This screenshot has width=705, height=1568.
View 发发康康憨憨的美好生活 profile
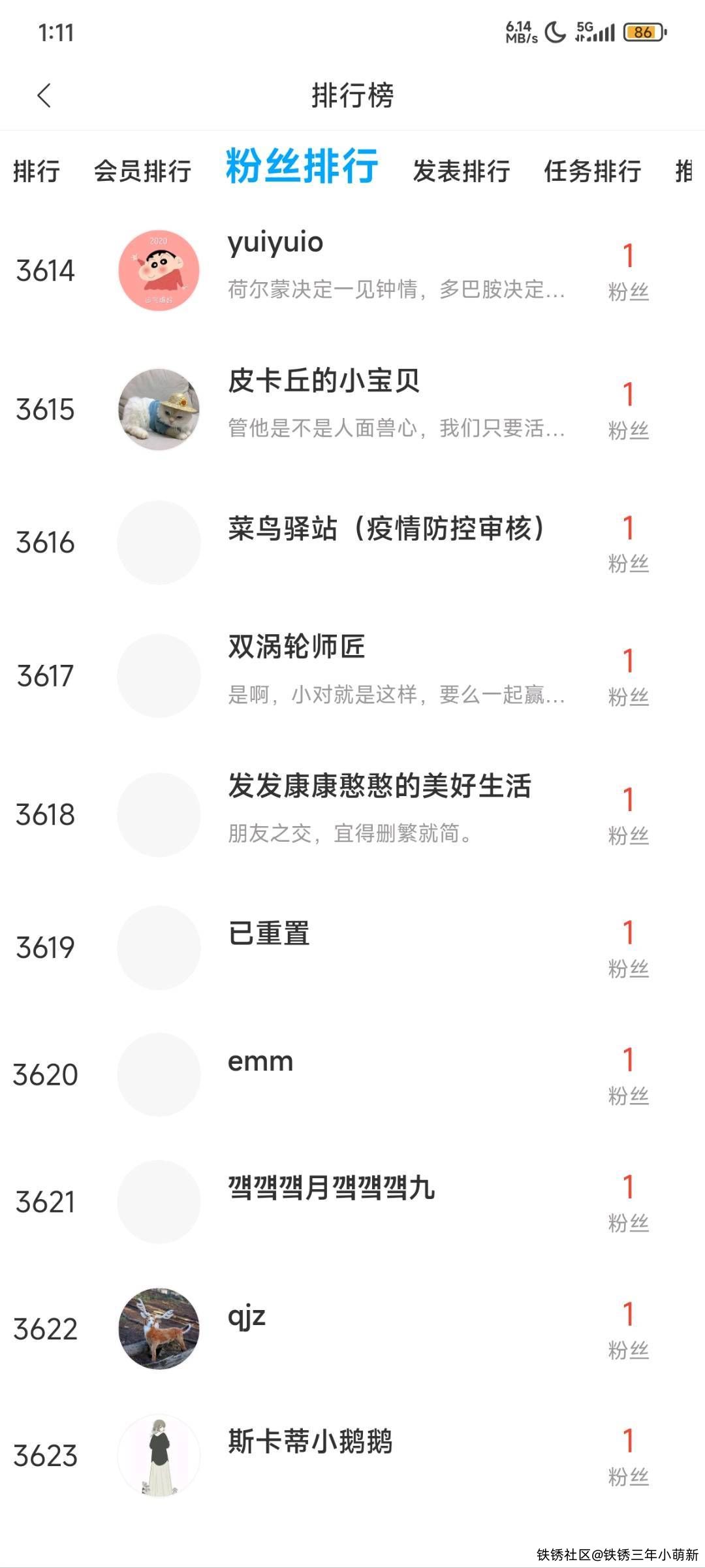352,814
